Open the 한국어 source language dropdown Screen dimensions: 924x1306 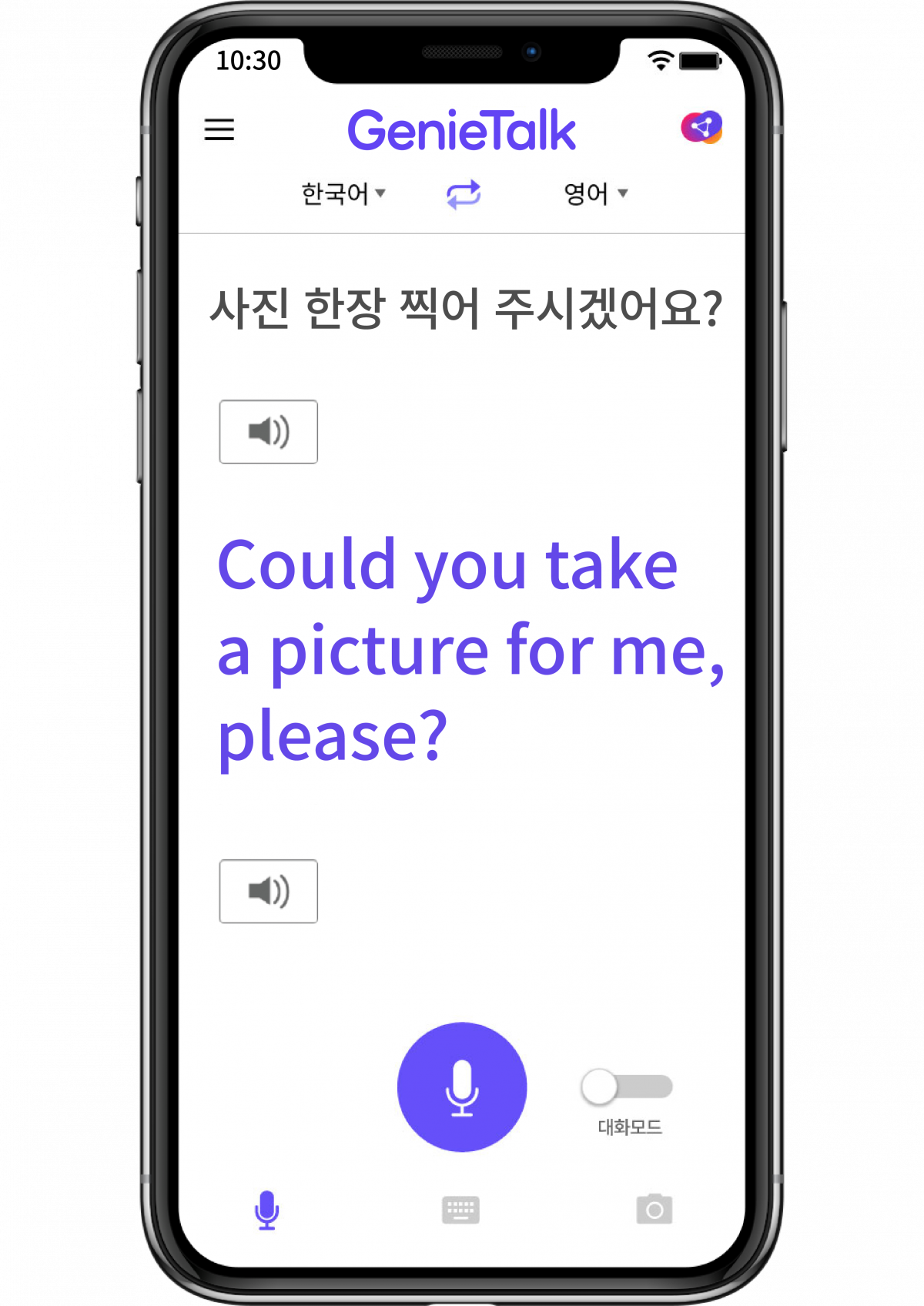pyautogui.click(x=343, y=193)
